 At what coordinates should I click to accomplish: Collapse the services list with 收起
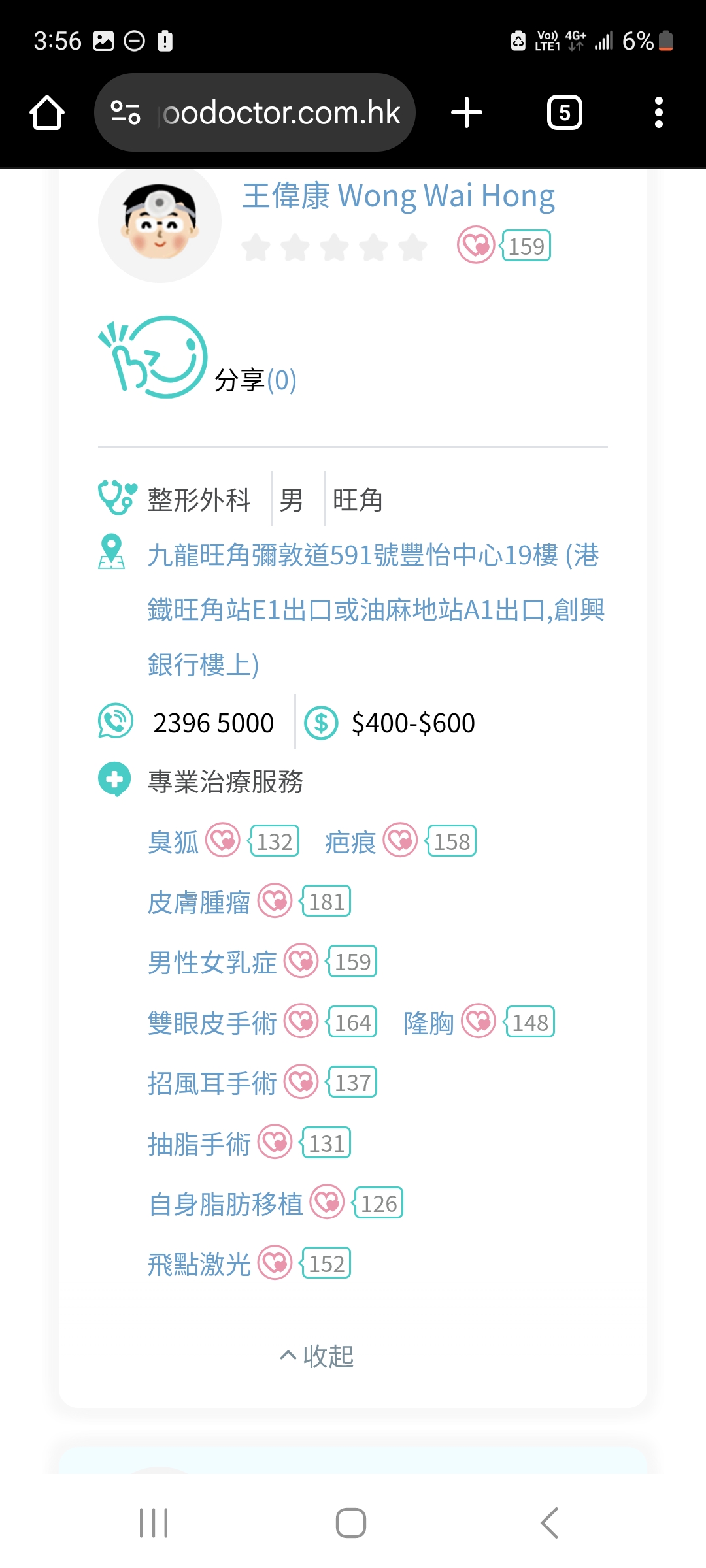point(318,1356)
